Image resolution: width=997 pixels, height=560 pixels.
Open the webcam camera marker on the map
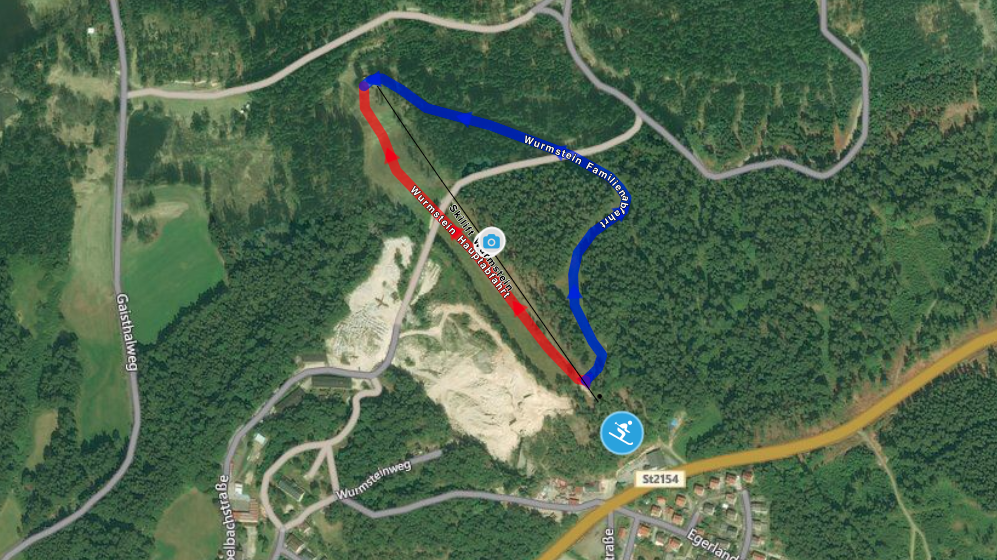tap(491, 241)
